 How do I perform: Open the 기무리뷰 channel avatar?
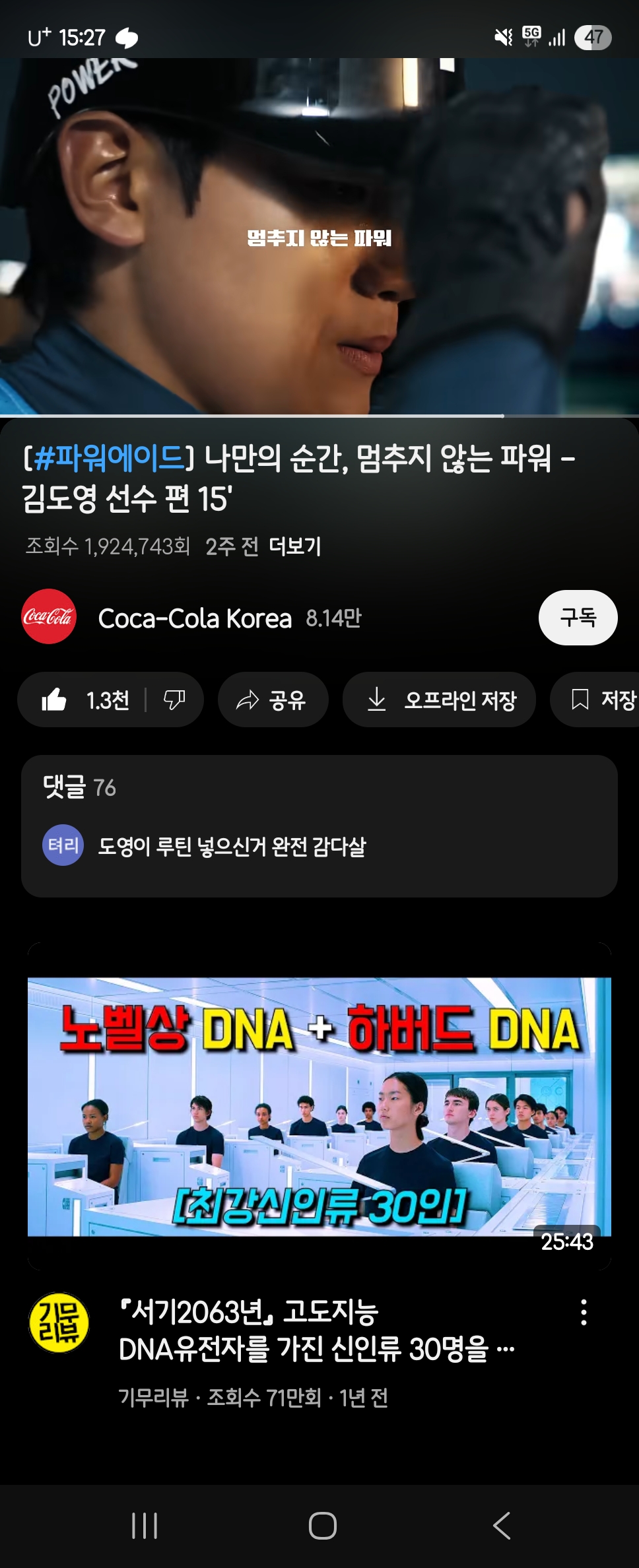[x=59, y=1323]
